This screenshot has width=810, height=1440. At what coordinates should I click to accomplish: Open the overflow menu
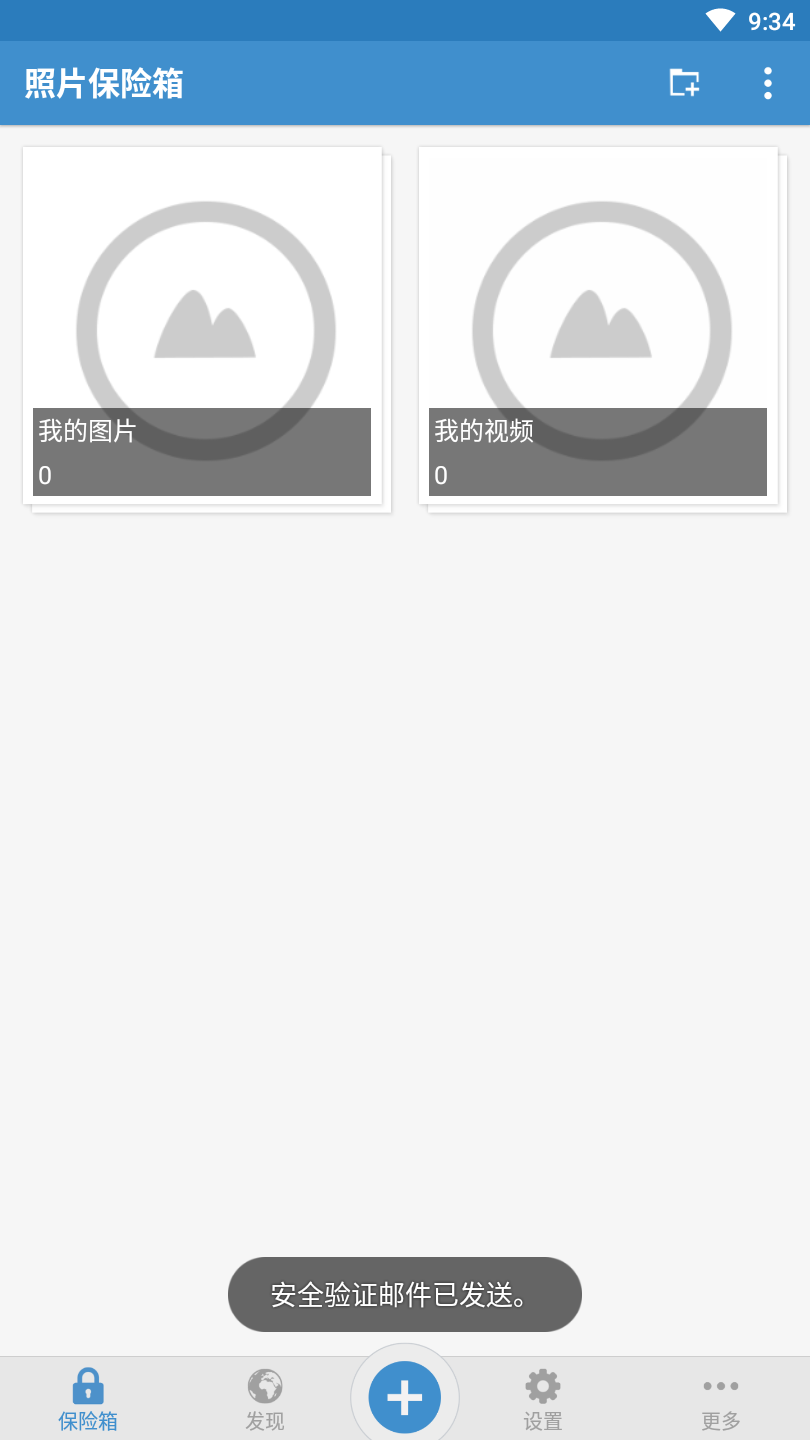768,83
